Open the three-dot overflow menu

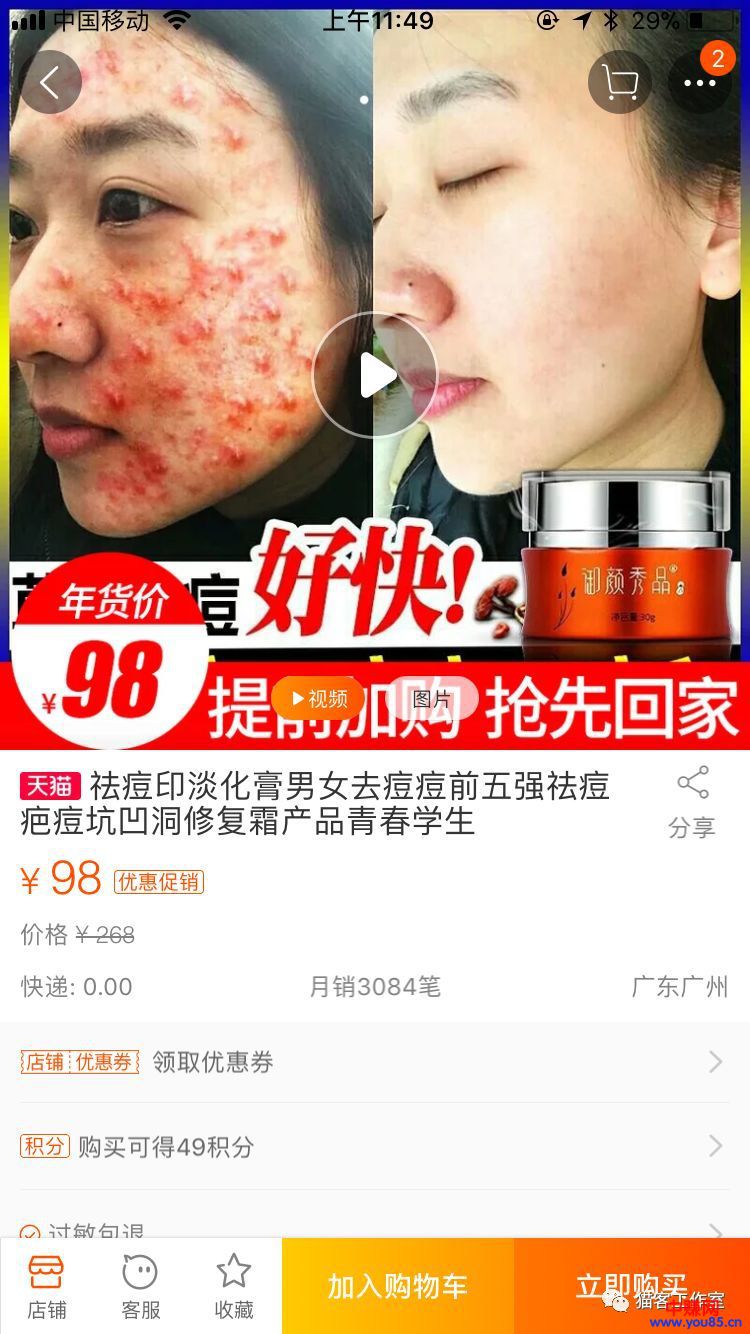700,82
